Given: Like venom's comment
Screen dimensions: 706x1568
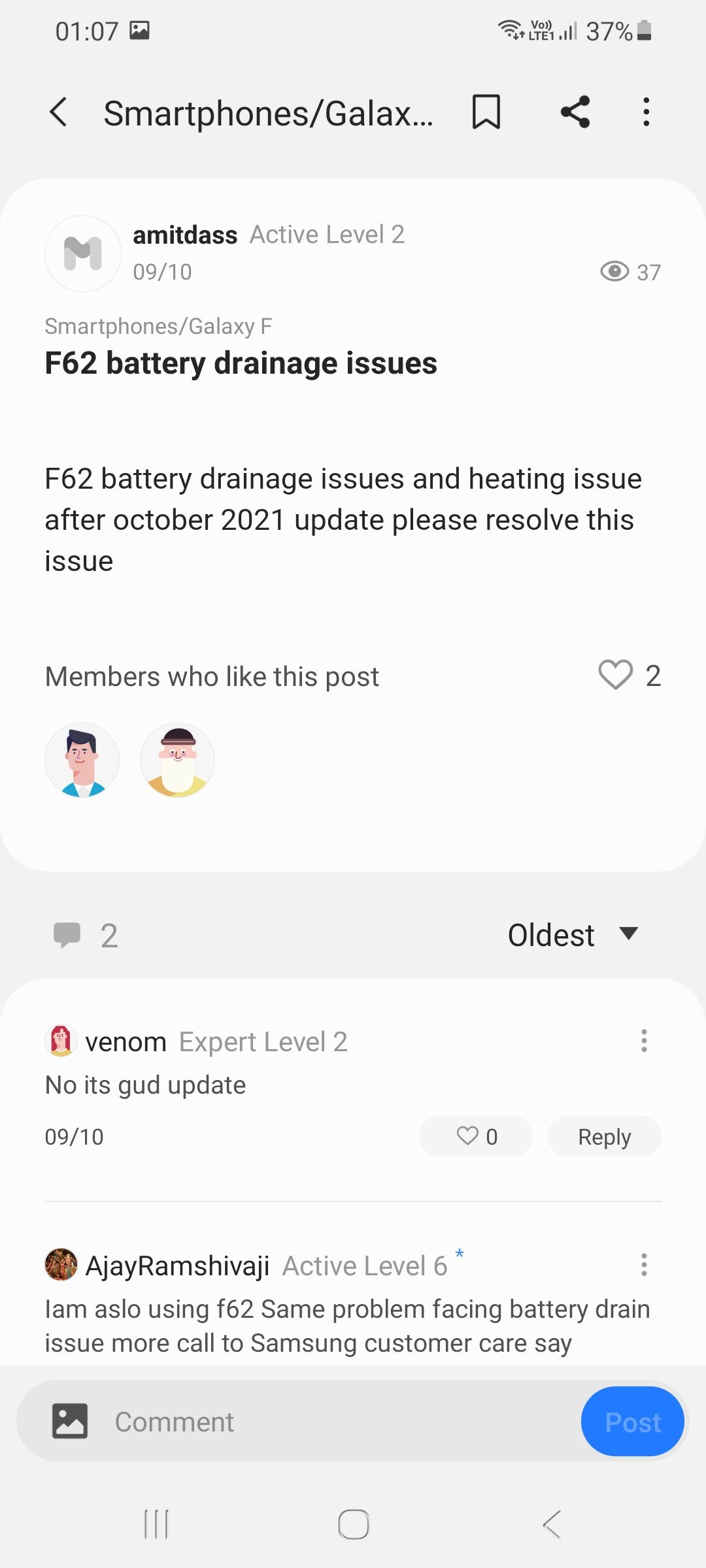Looking at the screenshot, I should 476,1136.
